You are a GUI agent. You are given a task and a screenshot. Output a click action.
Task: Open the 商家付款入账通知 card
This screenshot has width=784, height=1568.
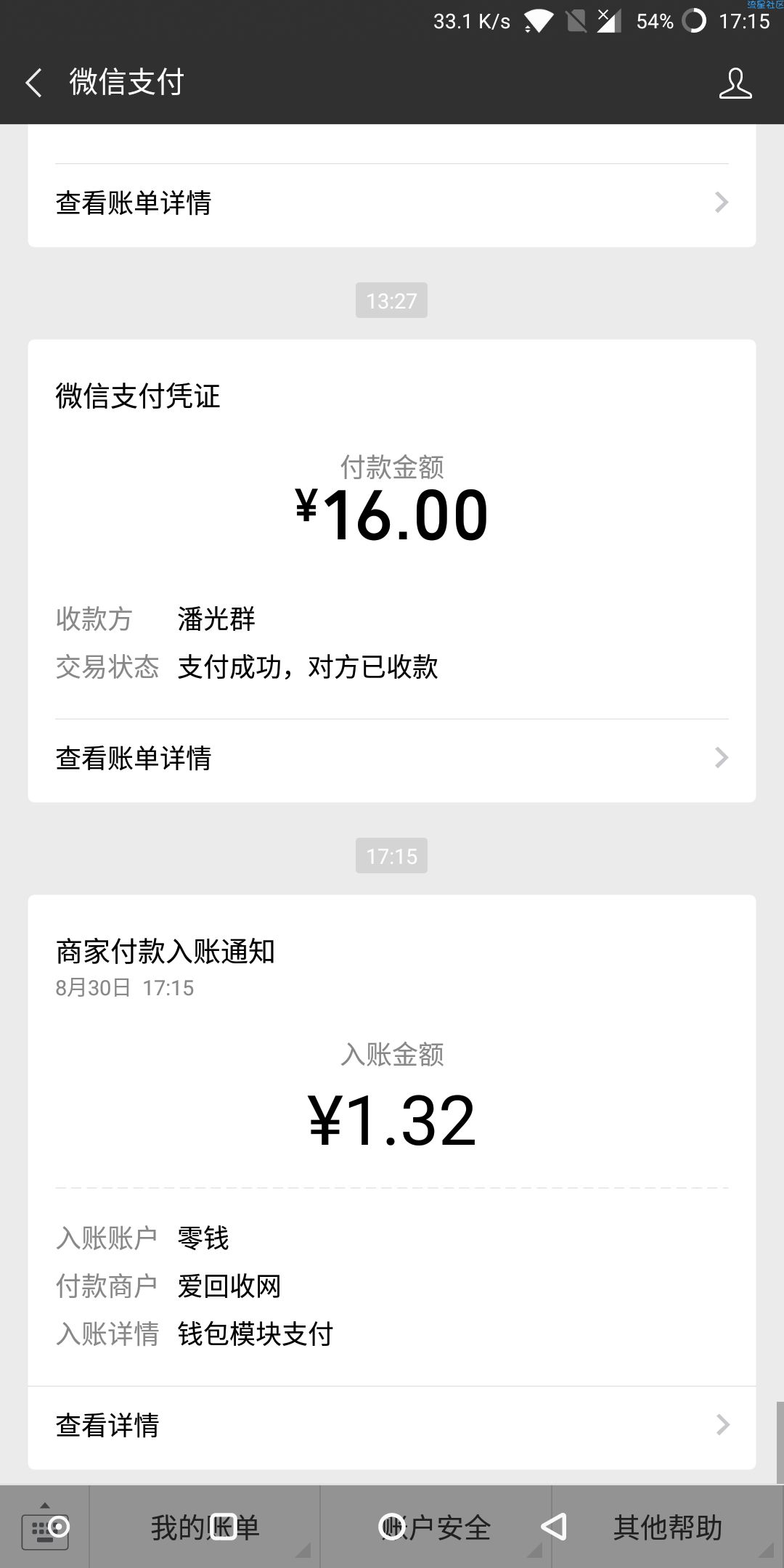point(392,1183)
